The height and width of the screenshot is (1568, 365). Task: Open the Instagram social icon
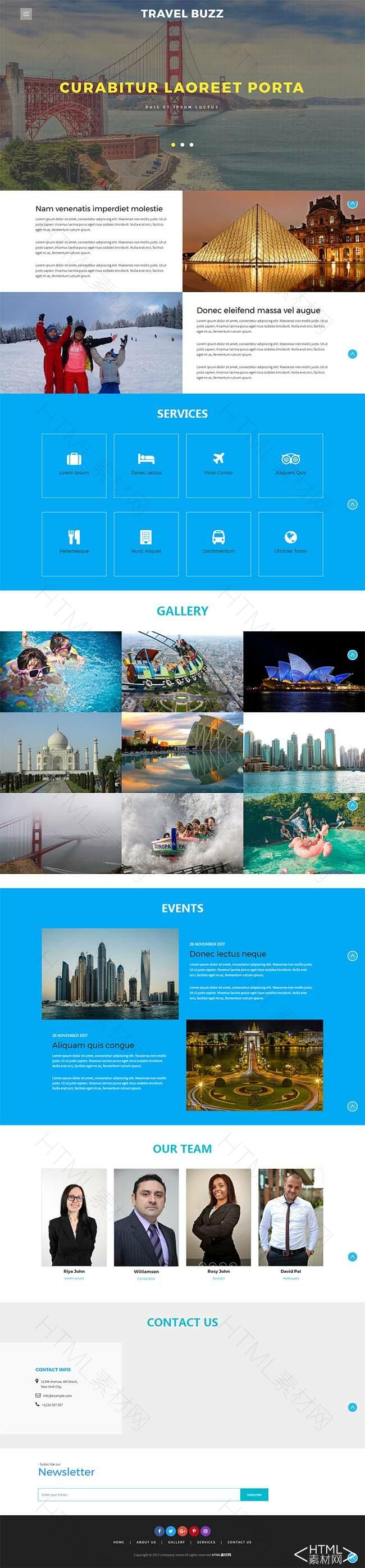[206, 1531]
